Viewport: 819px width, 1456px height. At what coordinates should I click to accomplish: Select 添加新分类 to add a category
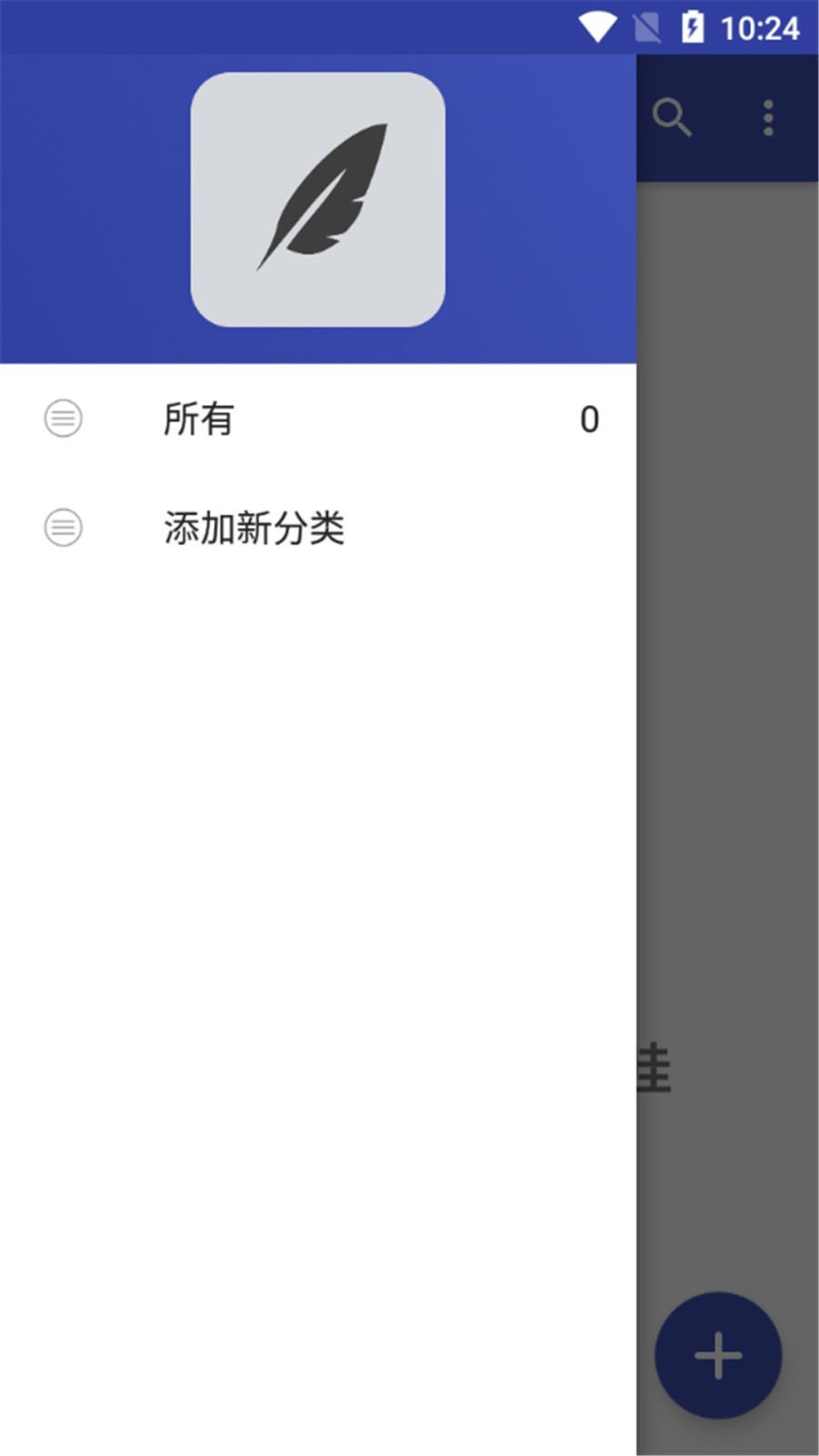(254, 528)
